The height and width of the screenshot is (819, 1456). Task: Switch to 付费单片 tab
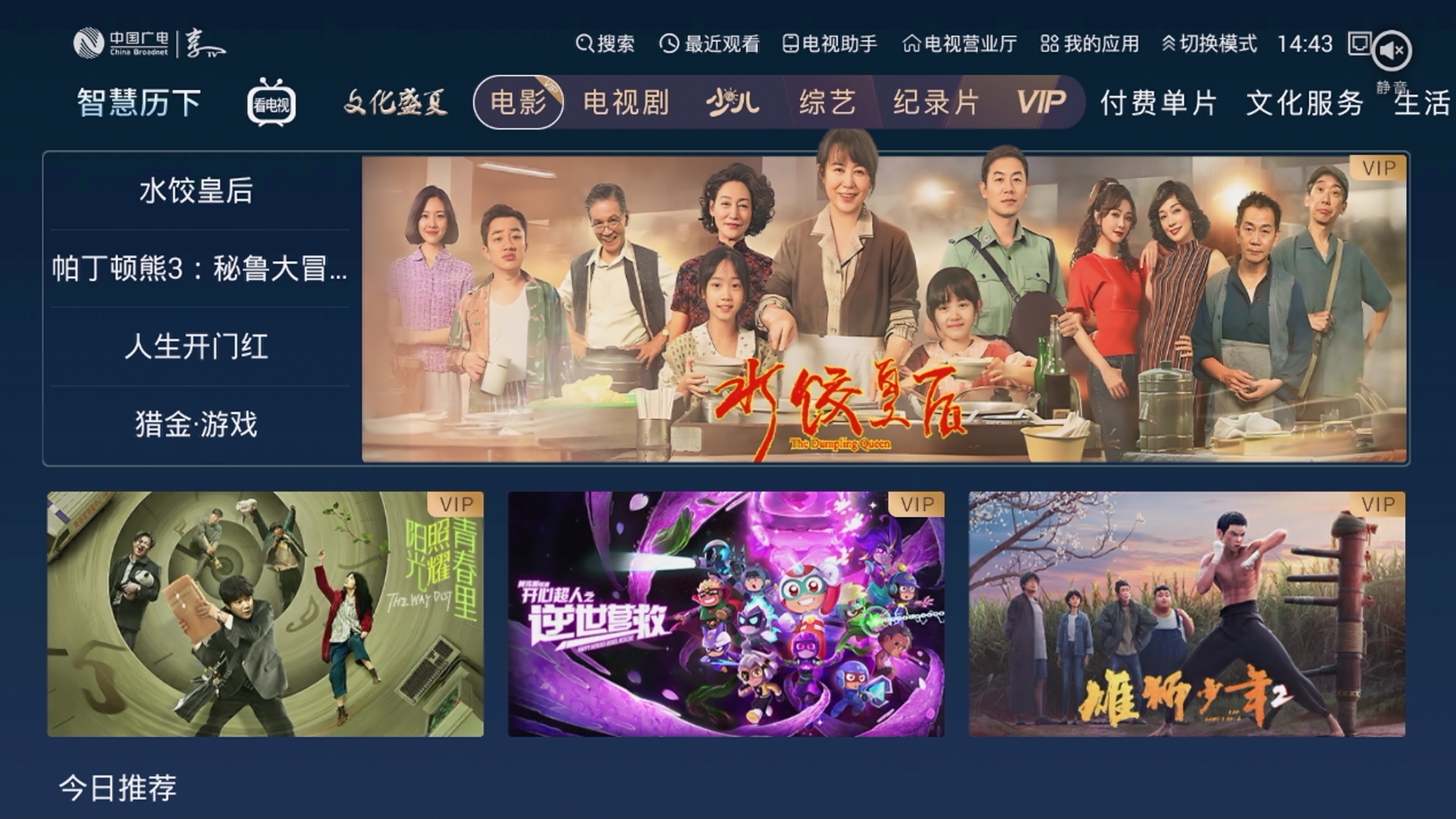pos(1158,102)
